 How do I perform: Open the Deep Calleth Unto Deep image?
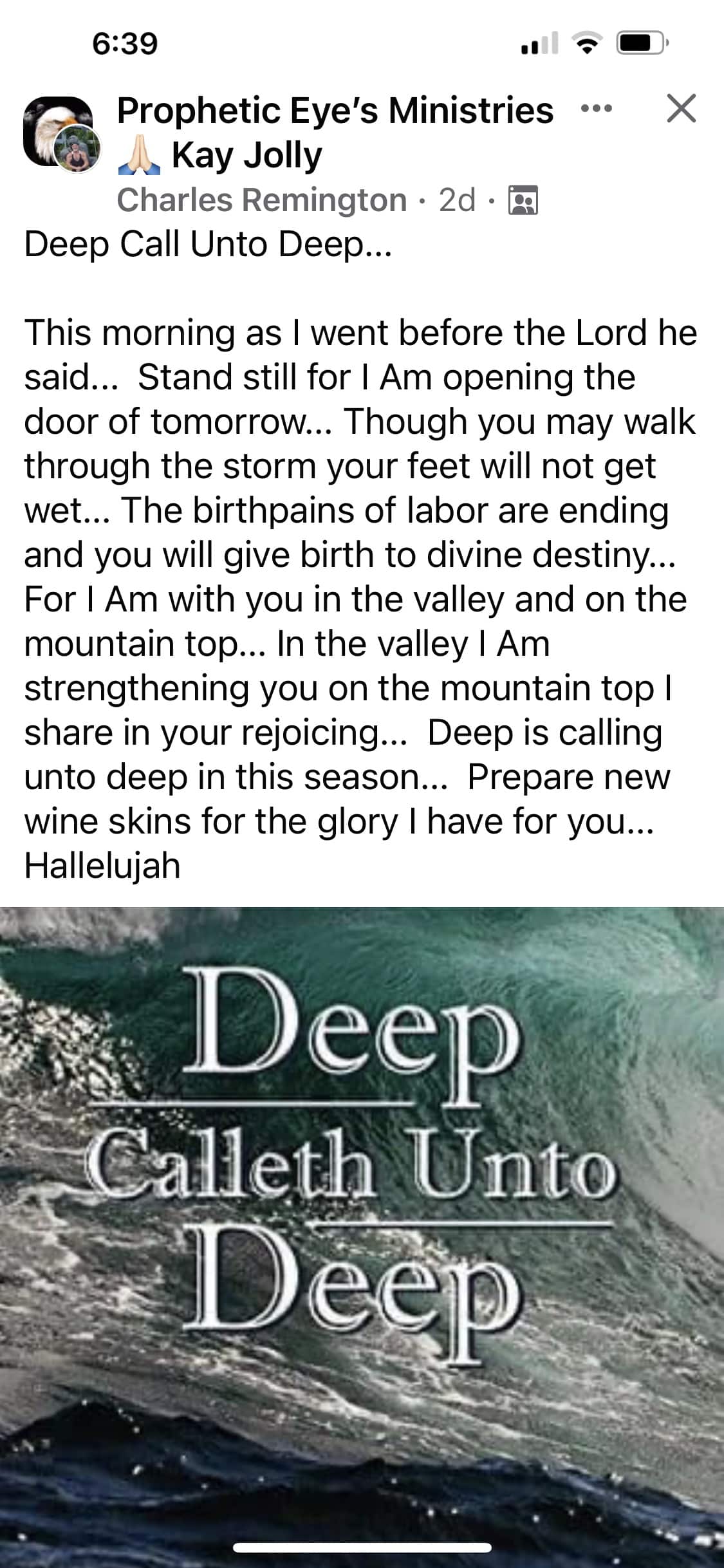point(362,1237)
